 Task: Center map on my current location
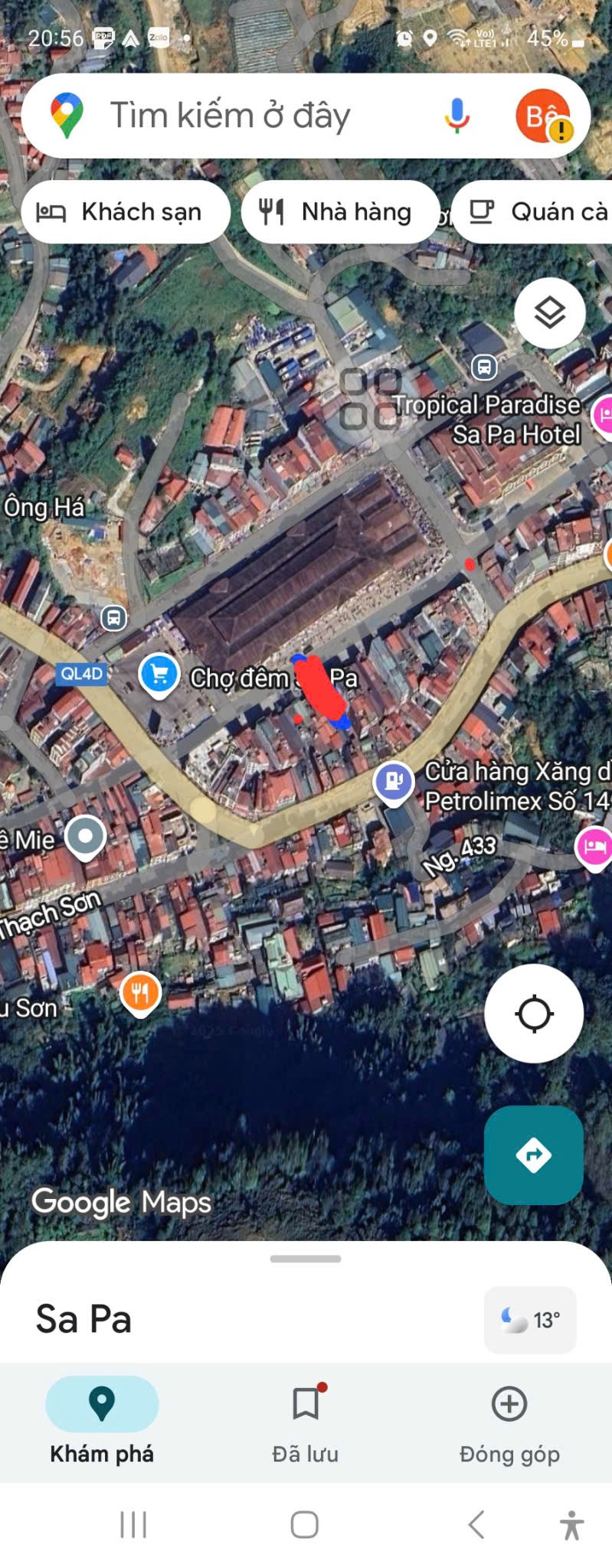tap(534, 1014)
